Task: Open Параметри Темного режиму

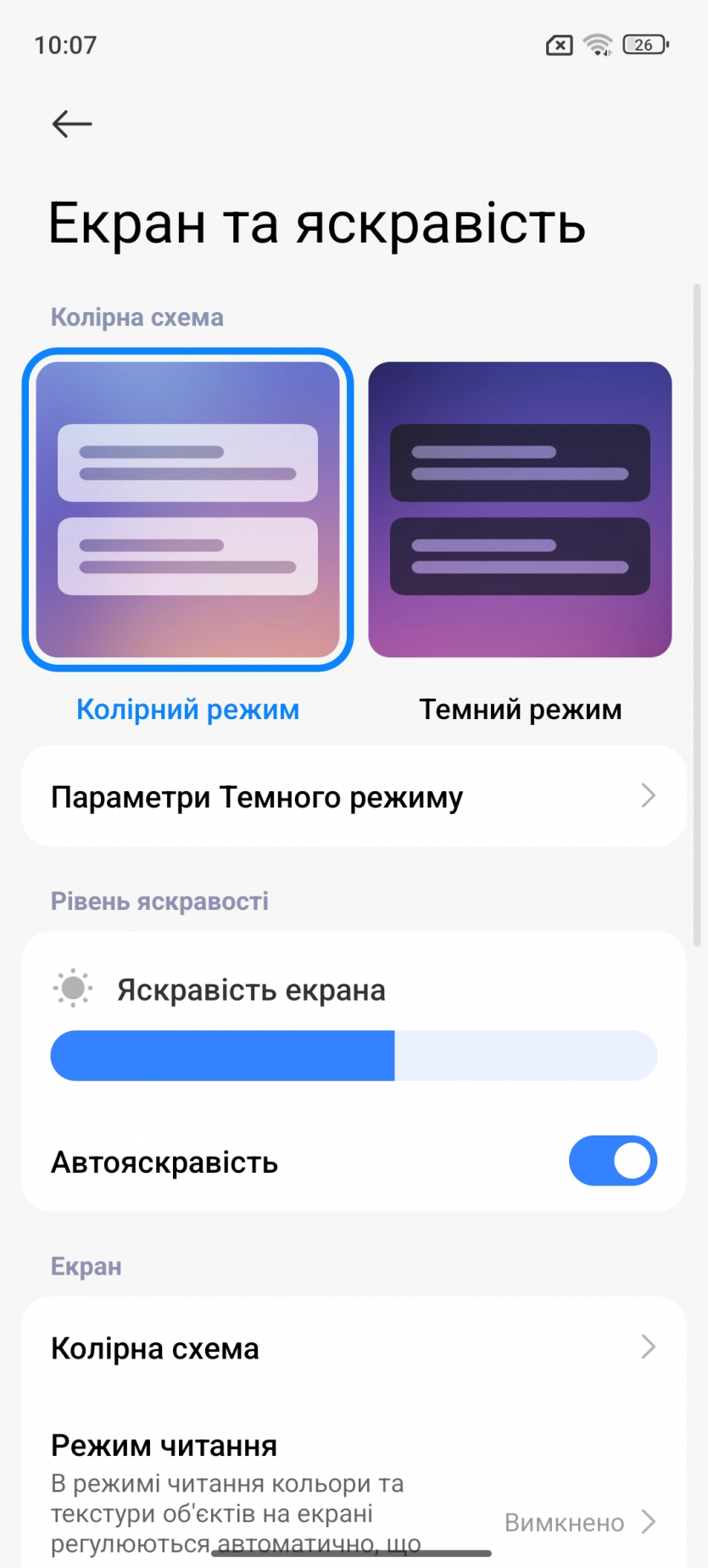Action: 354,796
